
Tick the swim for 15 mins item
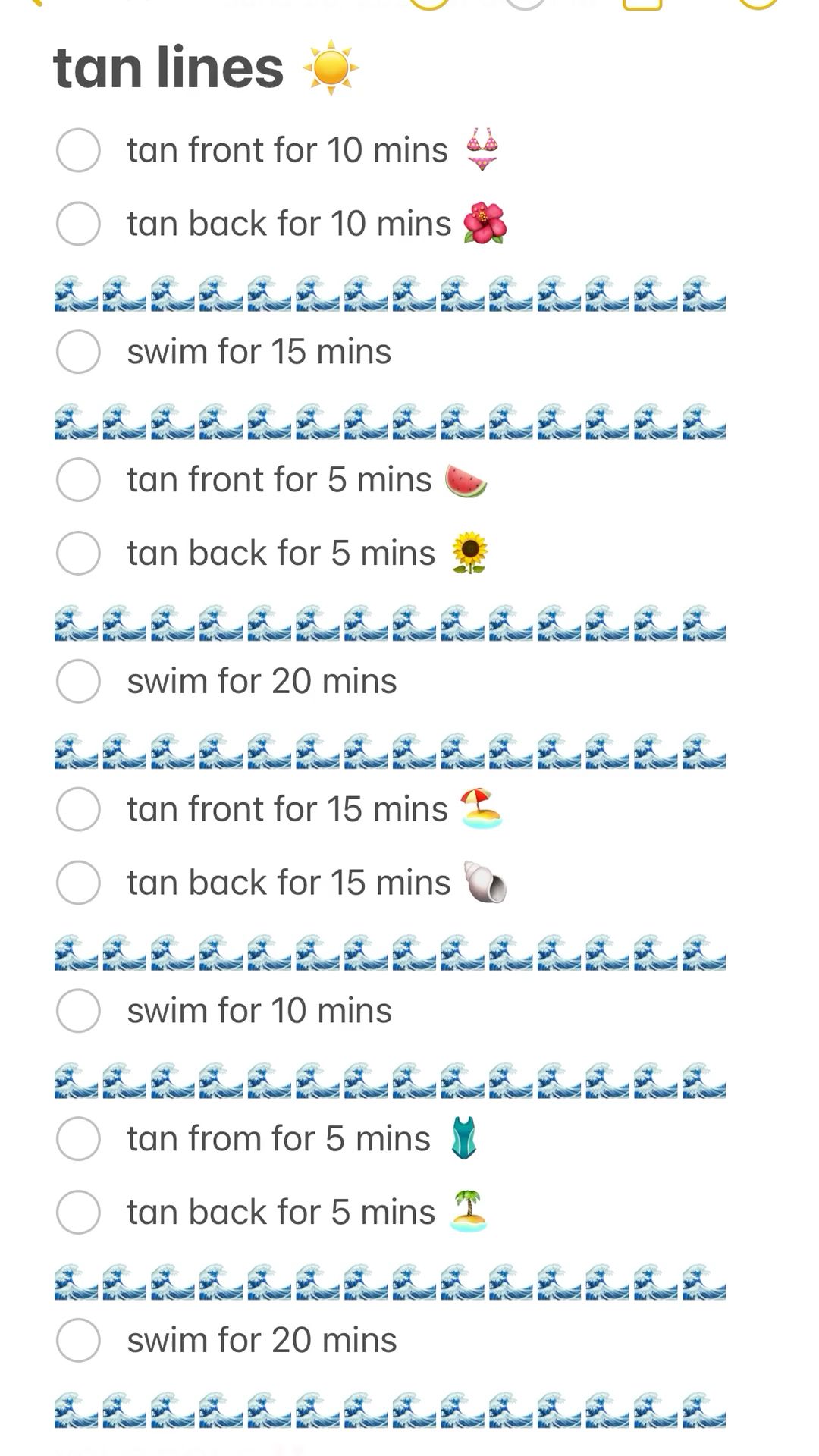(x=78, y=352)
